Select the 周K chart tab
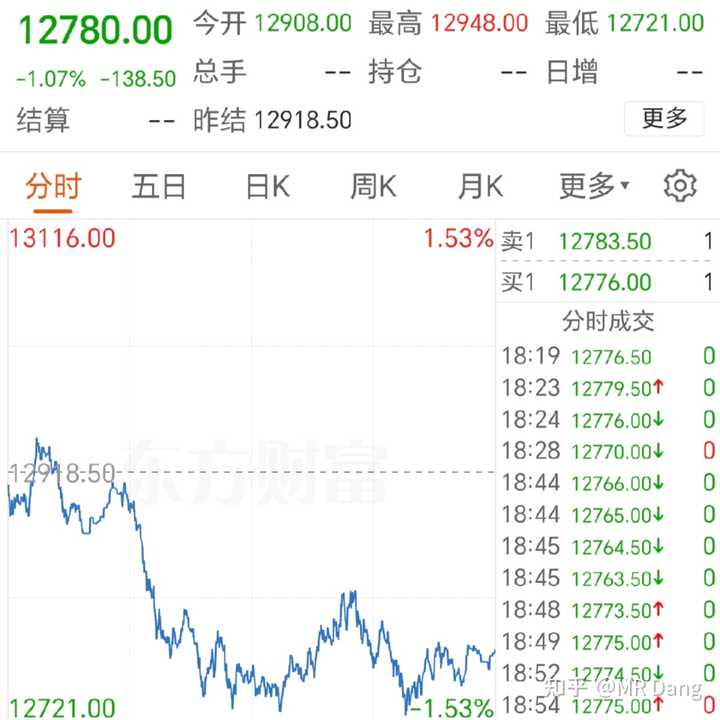720x720 pixels. pyautogui.click(x=373, y=186)
